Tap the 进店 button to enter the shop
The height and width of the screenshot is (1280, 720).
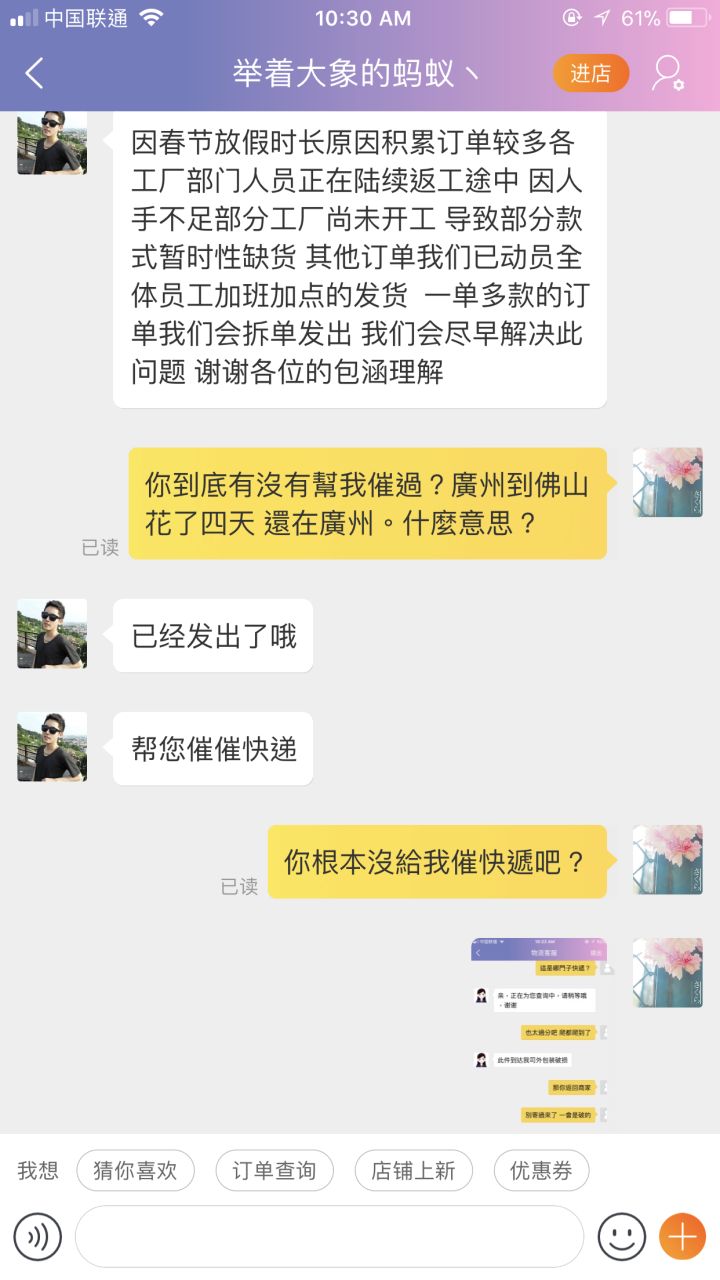click(x=590, y=73)
